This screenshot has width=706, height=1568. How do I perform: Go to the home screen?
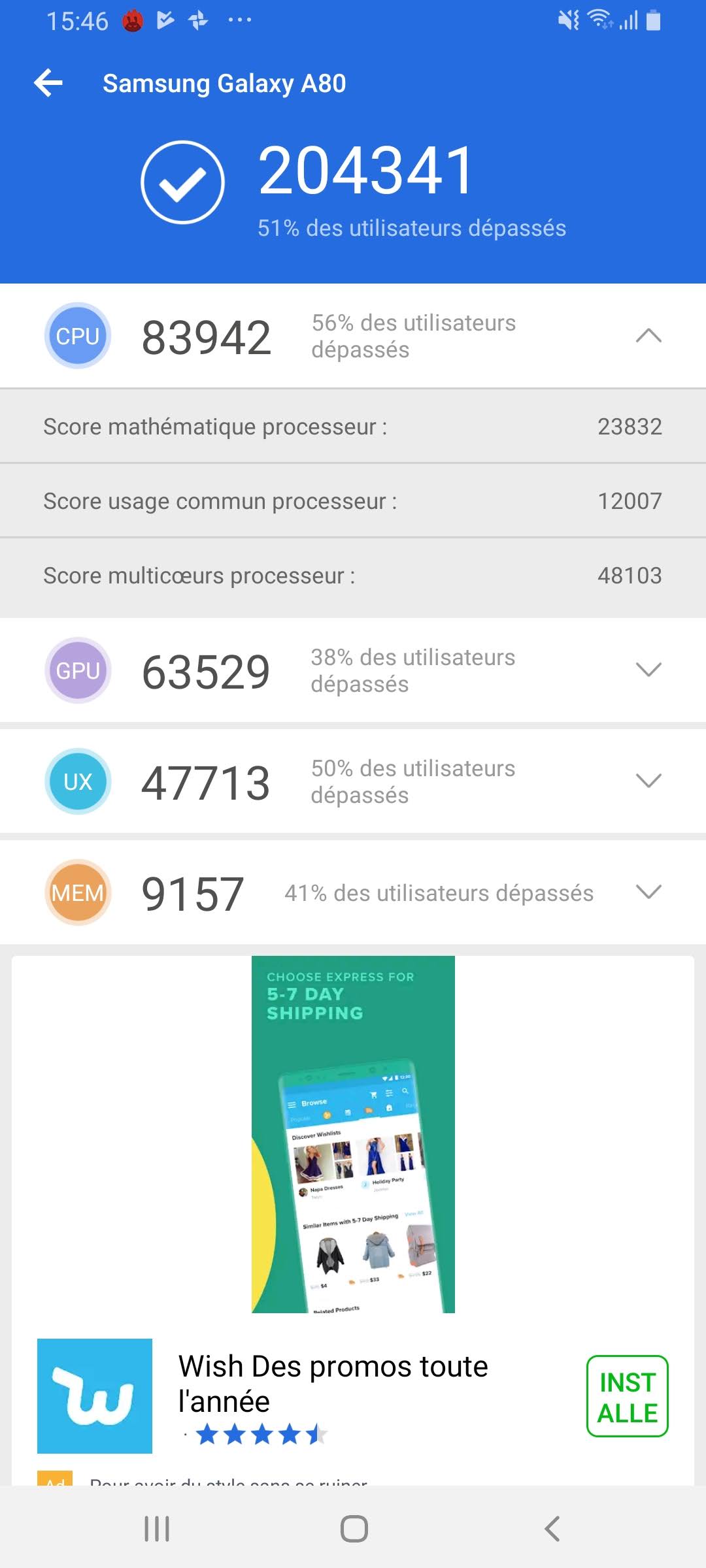pos(354,1529)
